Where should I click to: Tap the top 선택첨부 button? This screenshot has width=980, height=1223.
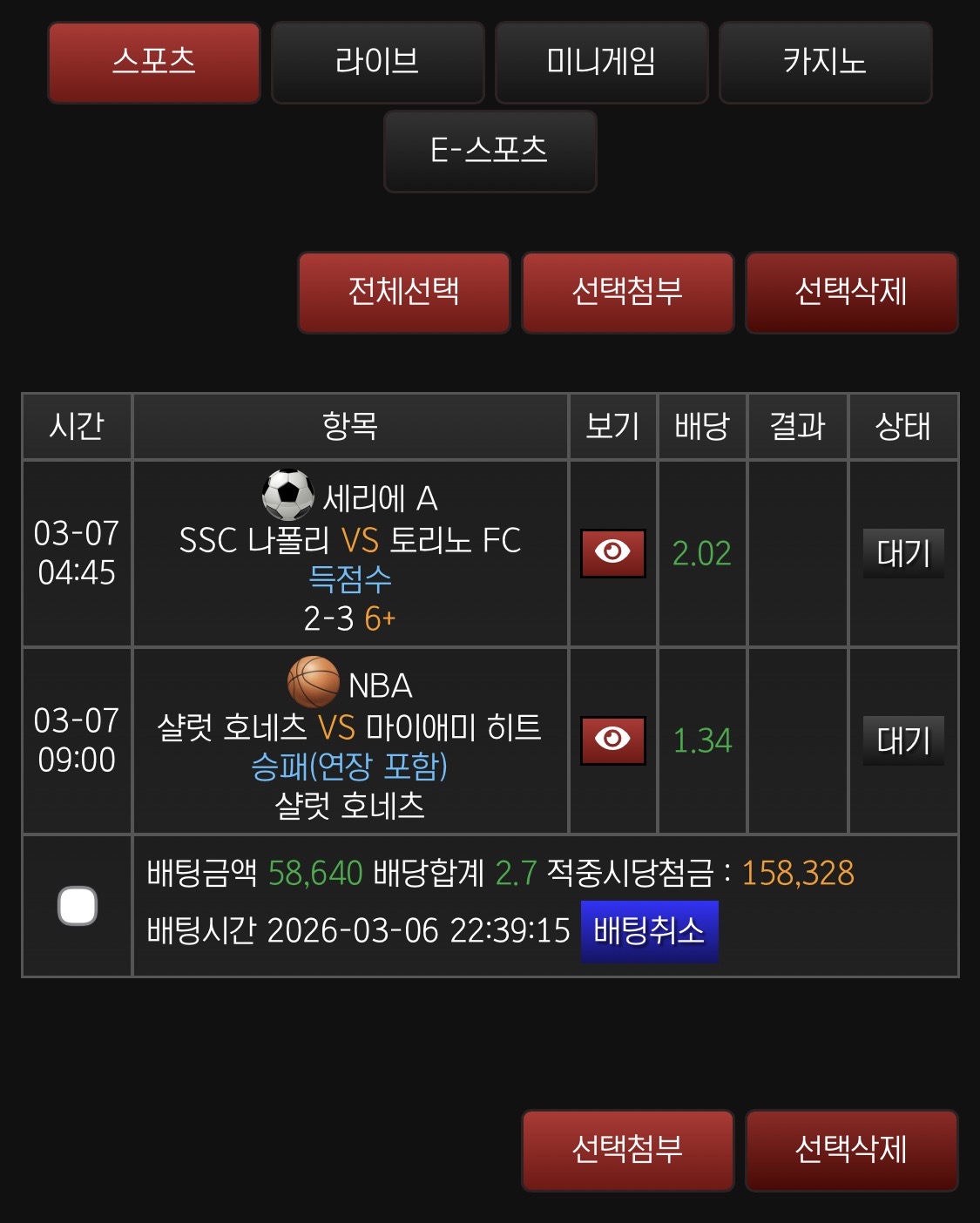tap(627, 293)
